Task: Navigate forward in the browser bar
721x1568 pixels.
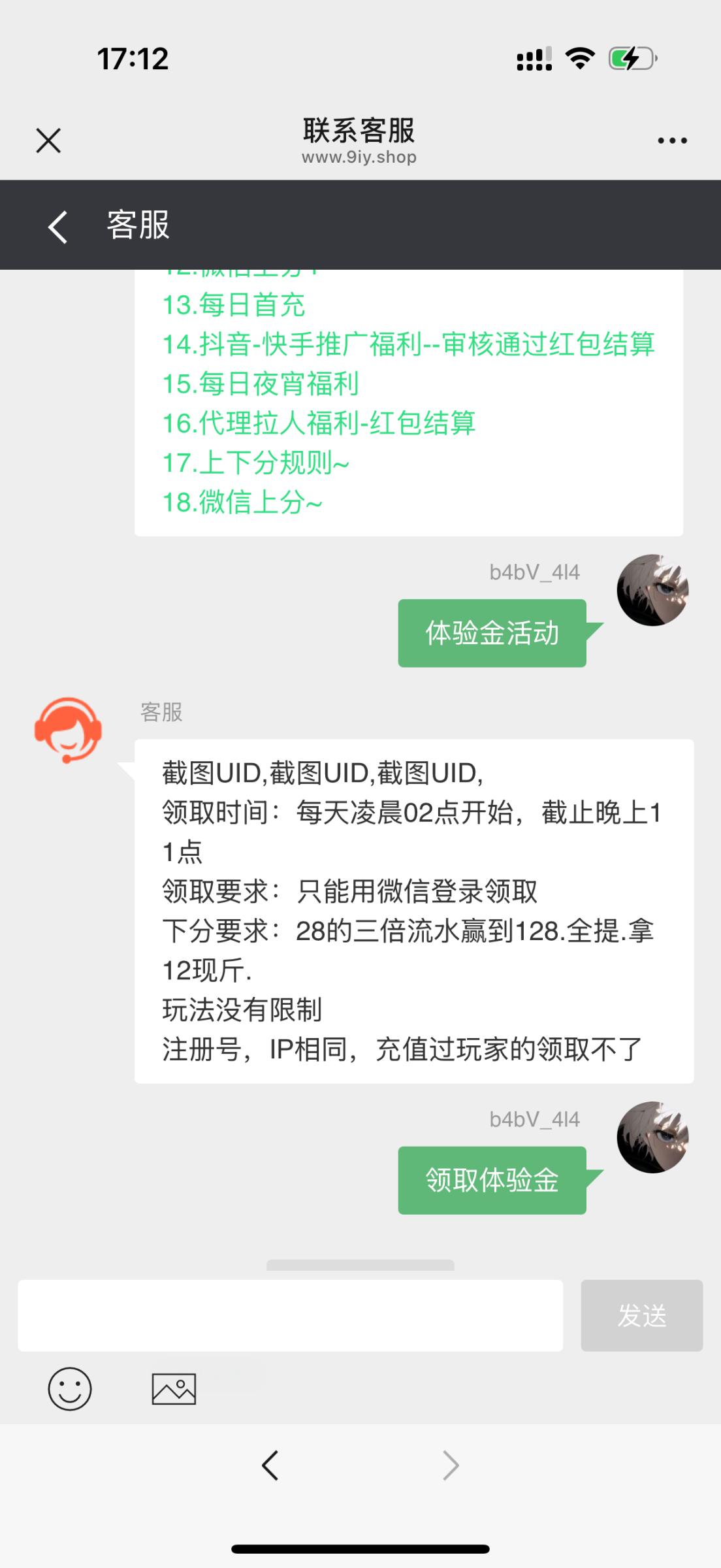Action: pyautogui.click(x=451, y=1465)
